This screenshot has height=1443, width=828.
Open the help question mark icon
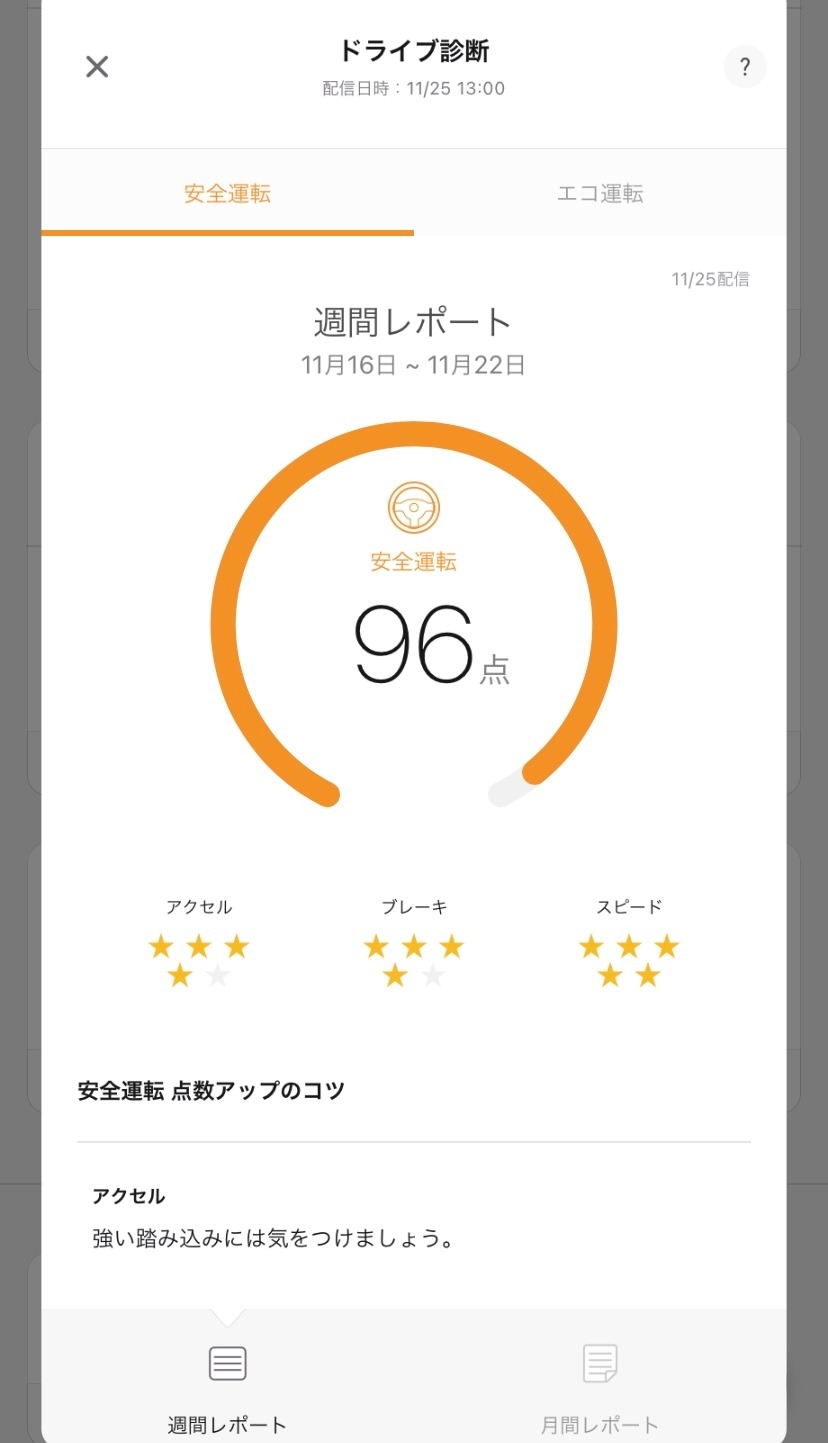[744, 67]
